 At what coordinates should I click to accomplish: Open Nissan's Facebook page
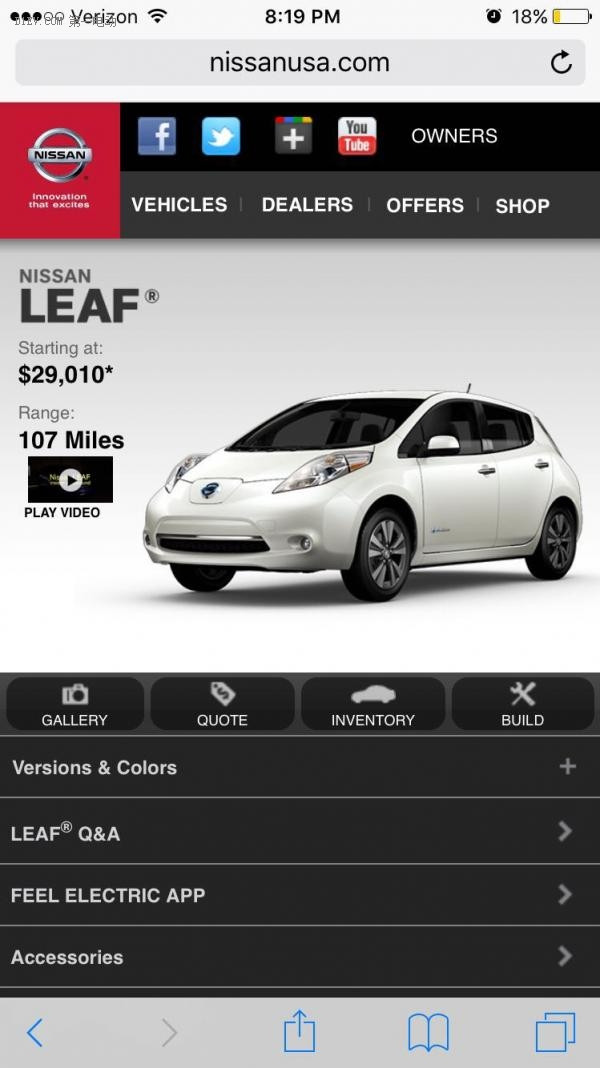(x=157, y=136)
